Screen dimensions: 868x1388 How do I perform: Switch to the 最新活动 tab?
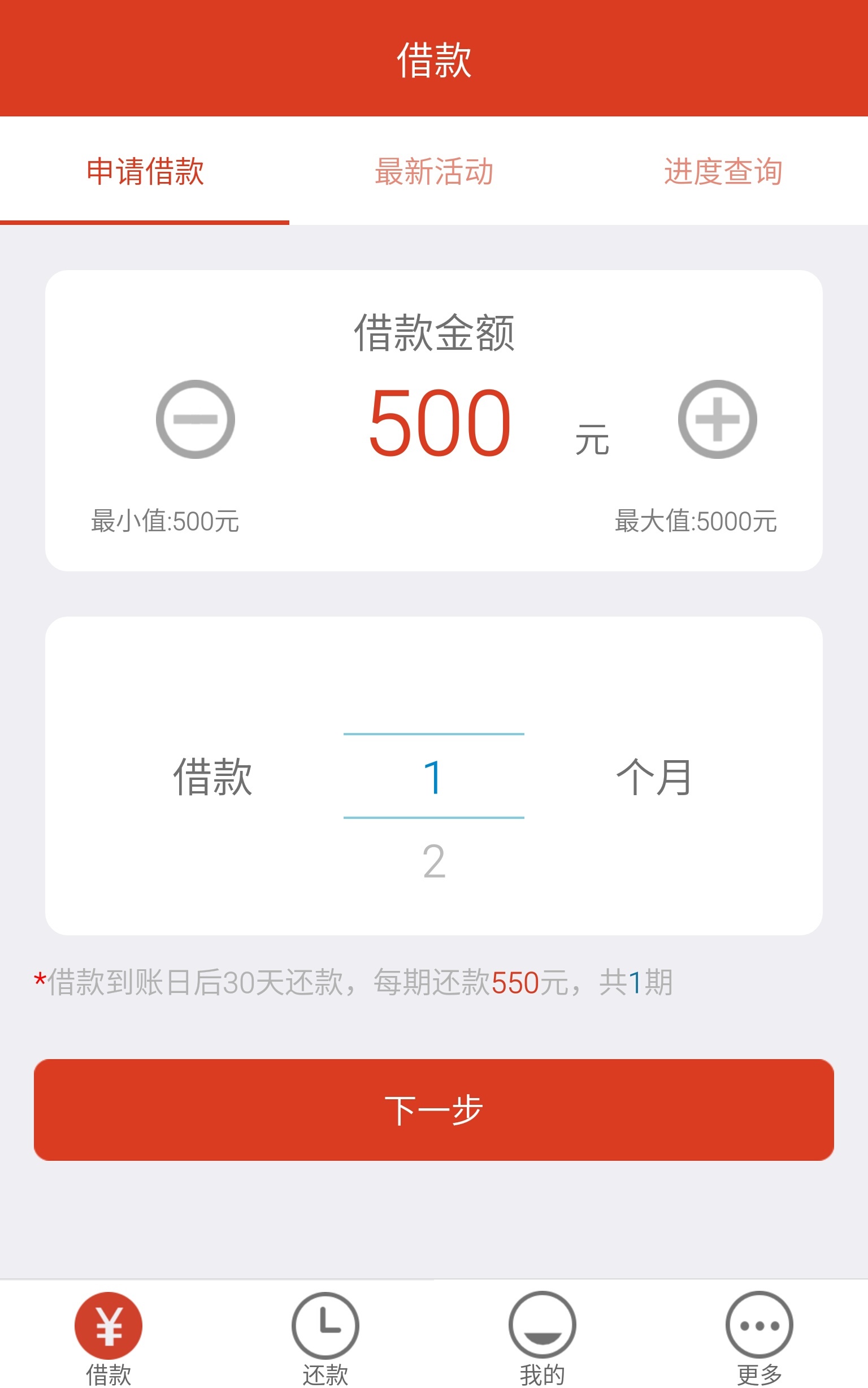[x=433, y=171]
